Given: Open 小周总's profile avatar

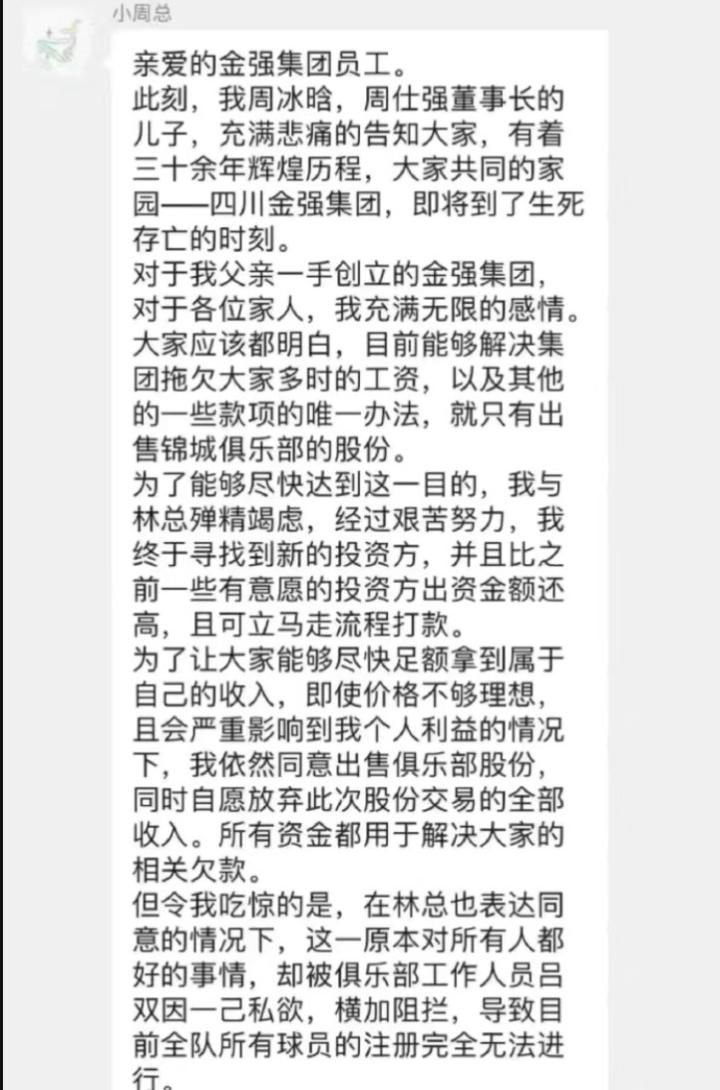Looking at the screenshot, I should pyautogui.click(x=58, y=44).
